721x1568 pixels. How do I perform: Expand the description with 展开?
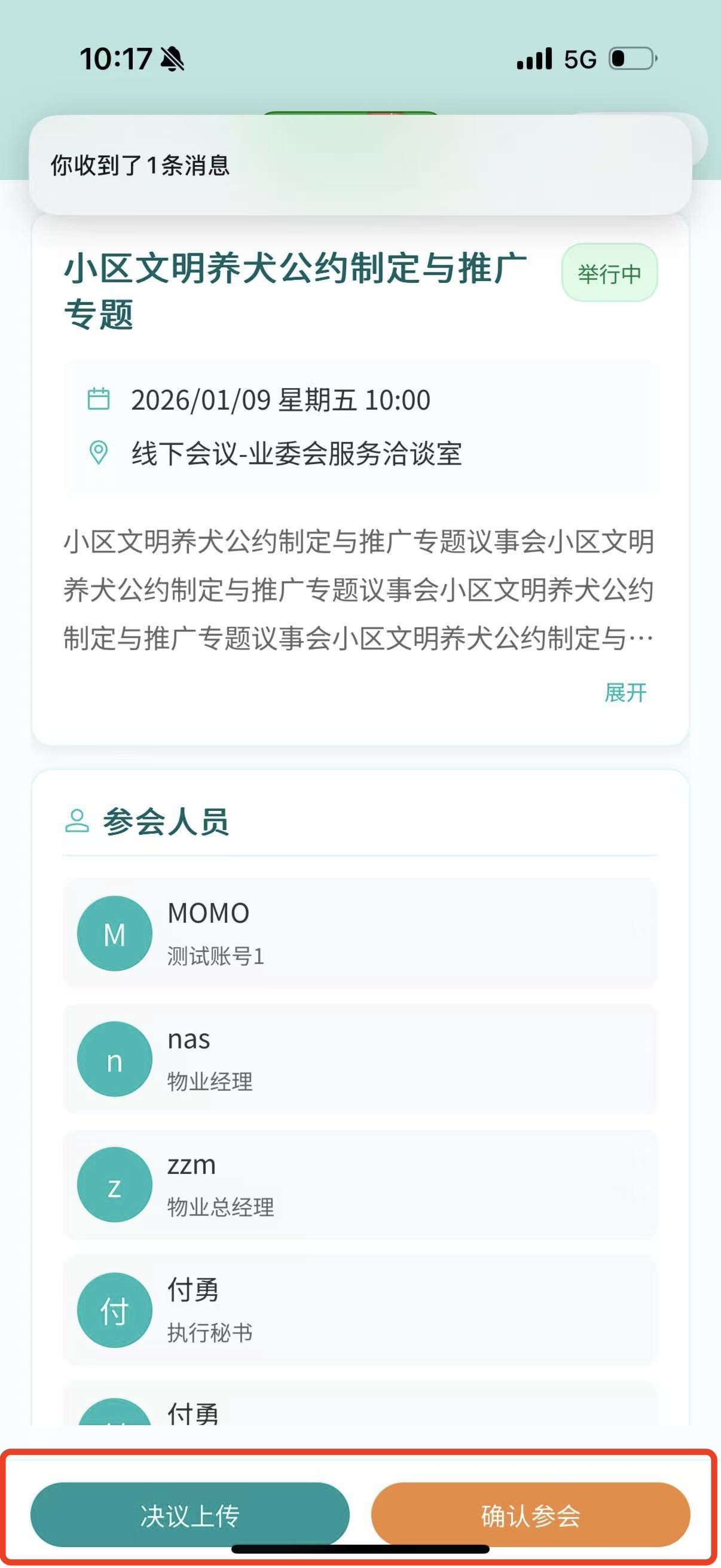click(x=625, y=693)
